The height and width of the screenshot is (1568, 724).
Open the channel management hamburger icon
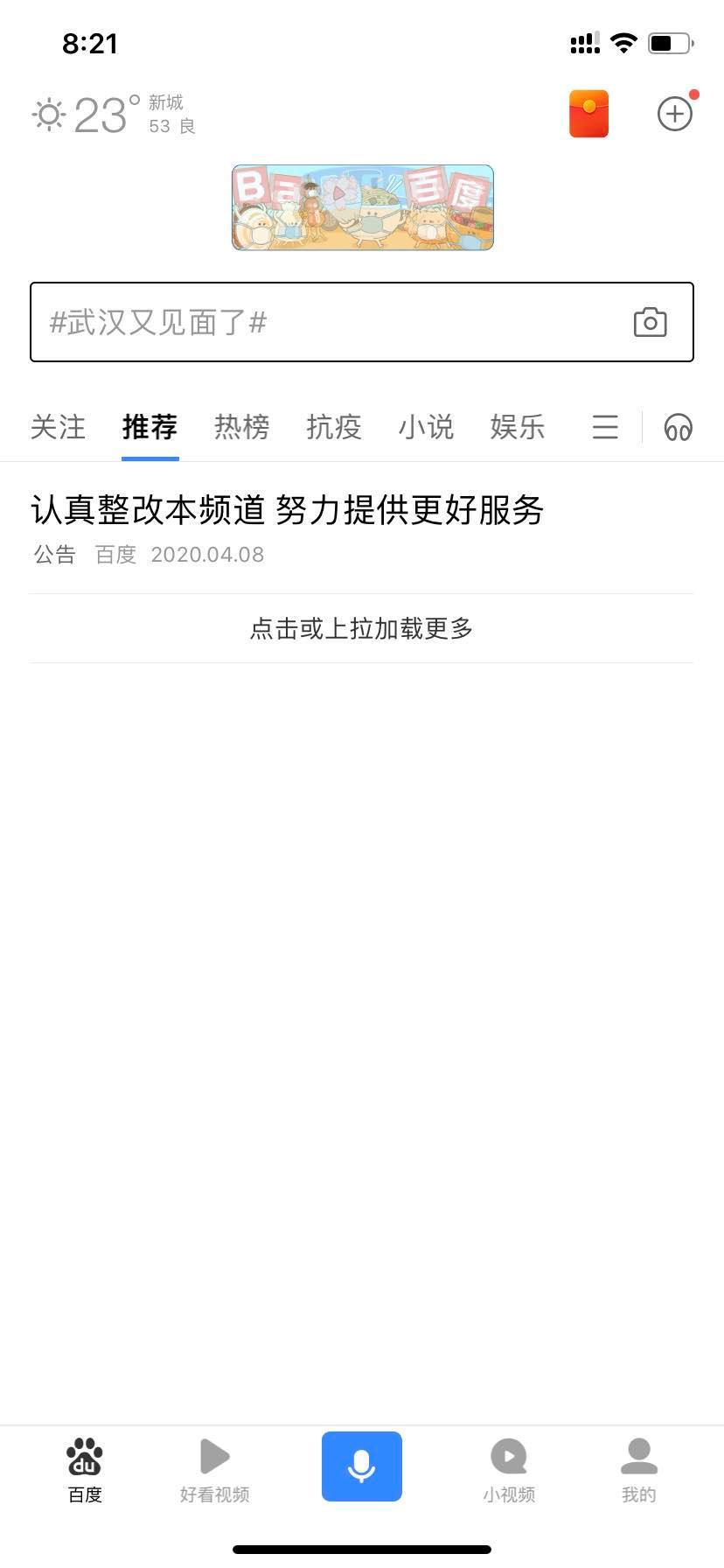point(605,427)
